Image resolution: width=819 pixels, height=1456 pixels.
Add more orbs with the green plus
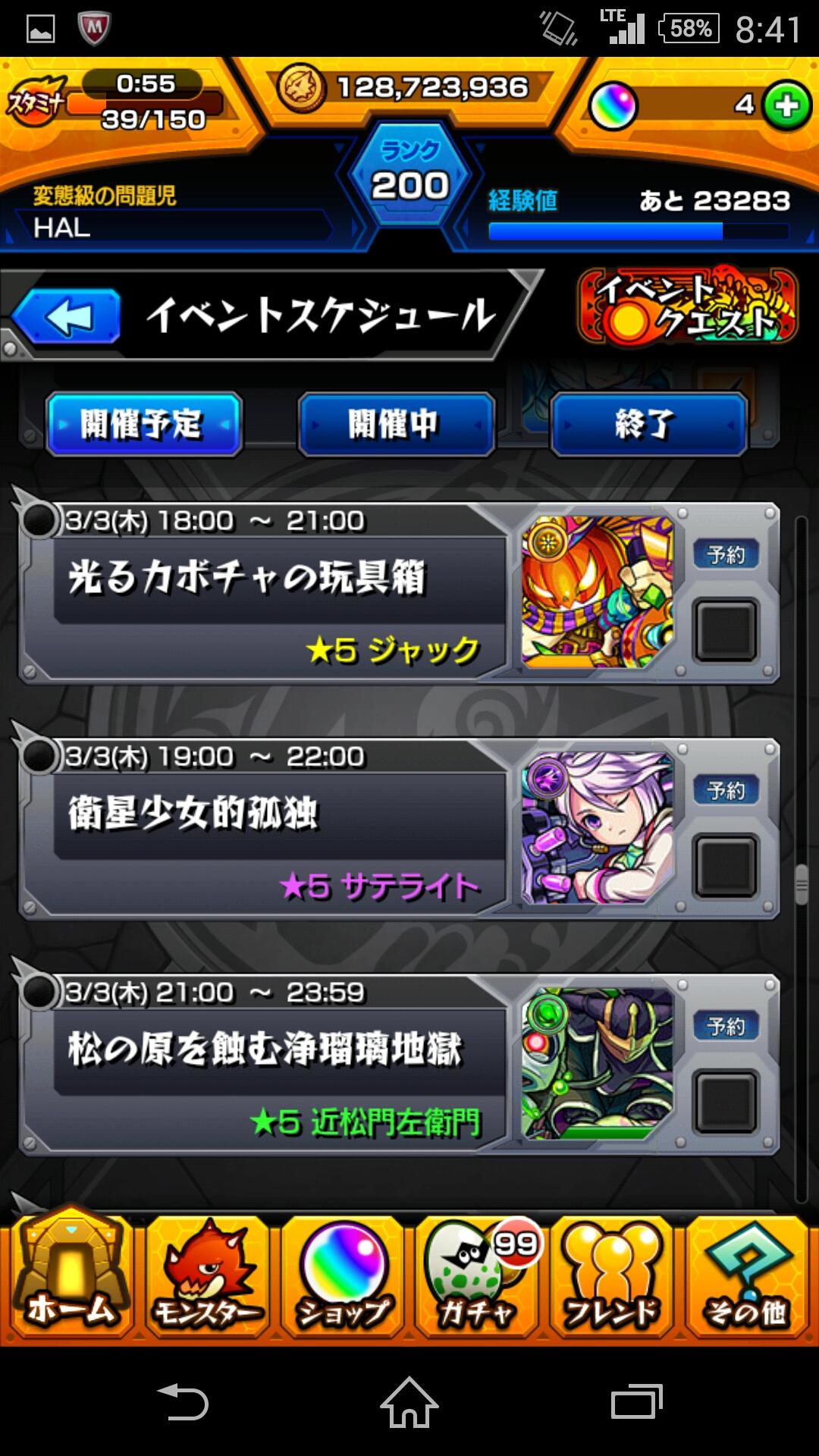786,105
